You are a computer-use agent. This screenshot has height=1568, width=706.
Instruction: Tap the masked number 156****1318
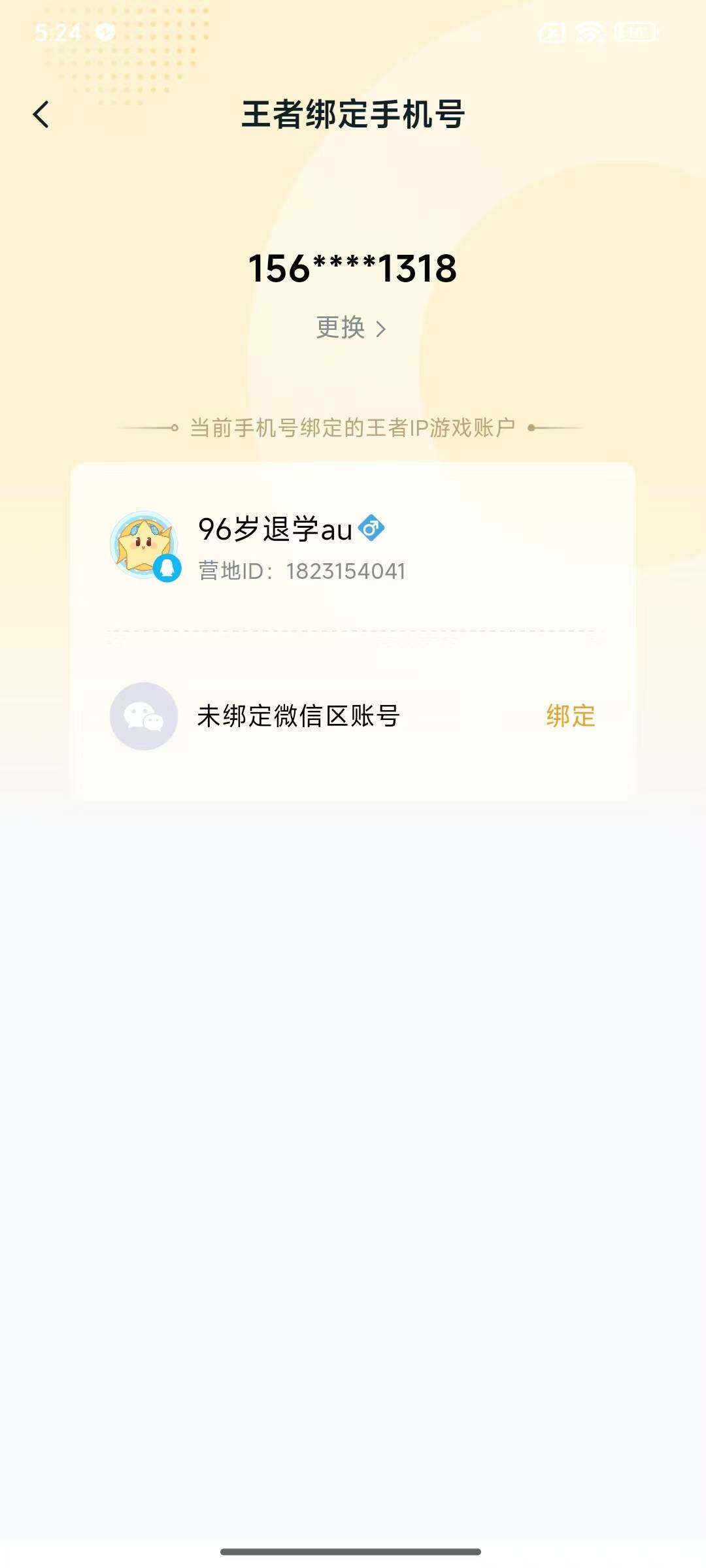coord(353,267)
